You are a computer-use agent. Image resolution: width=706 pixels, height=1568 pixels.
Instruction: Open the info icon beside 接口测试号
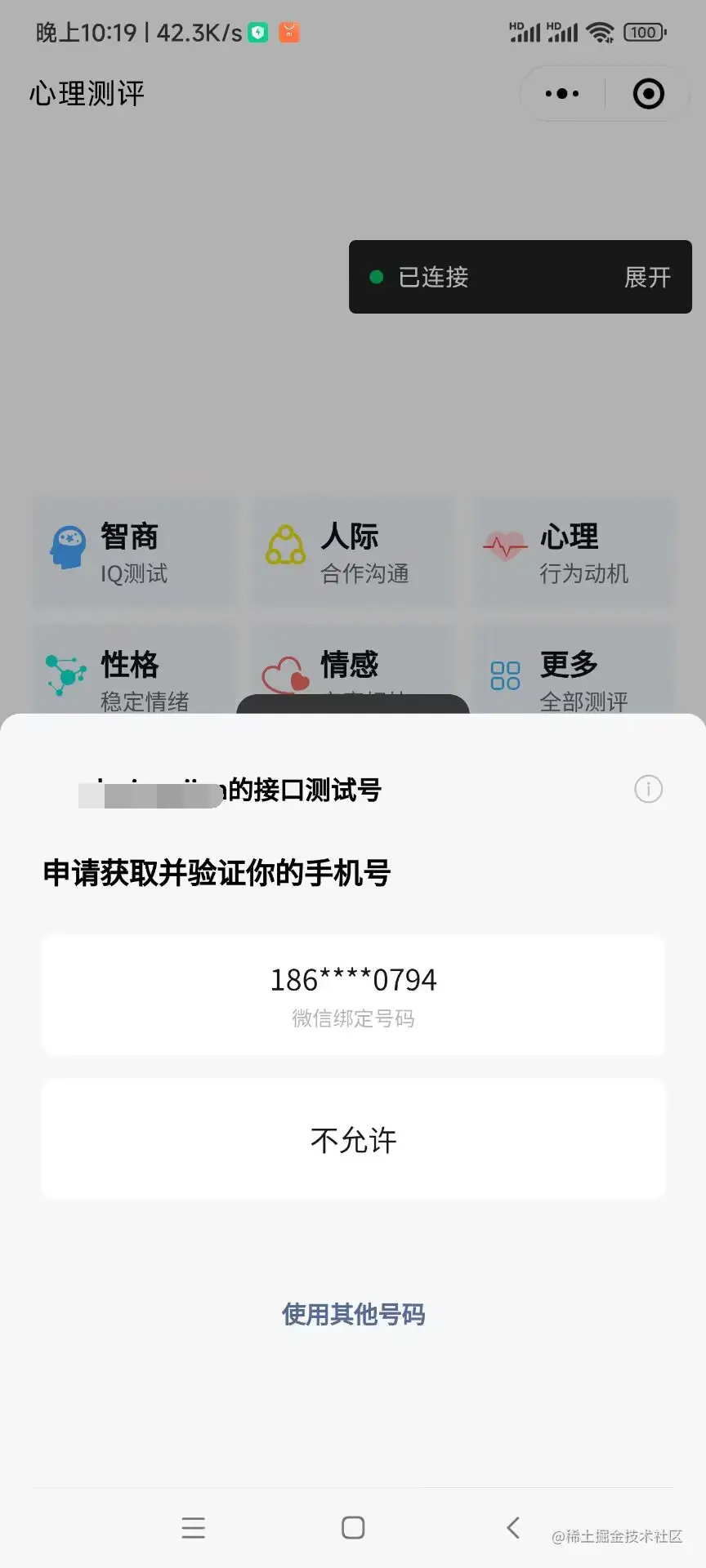[x=648, y=789]
